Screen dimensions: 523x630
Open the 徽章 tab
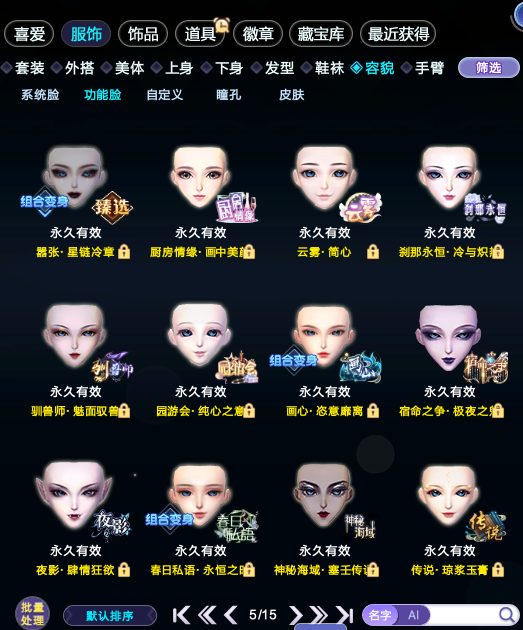pos(258,34)
